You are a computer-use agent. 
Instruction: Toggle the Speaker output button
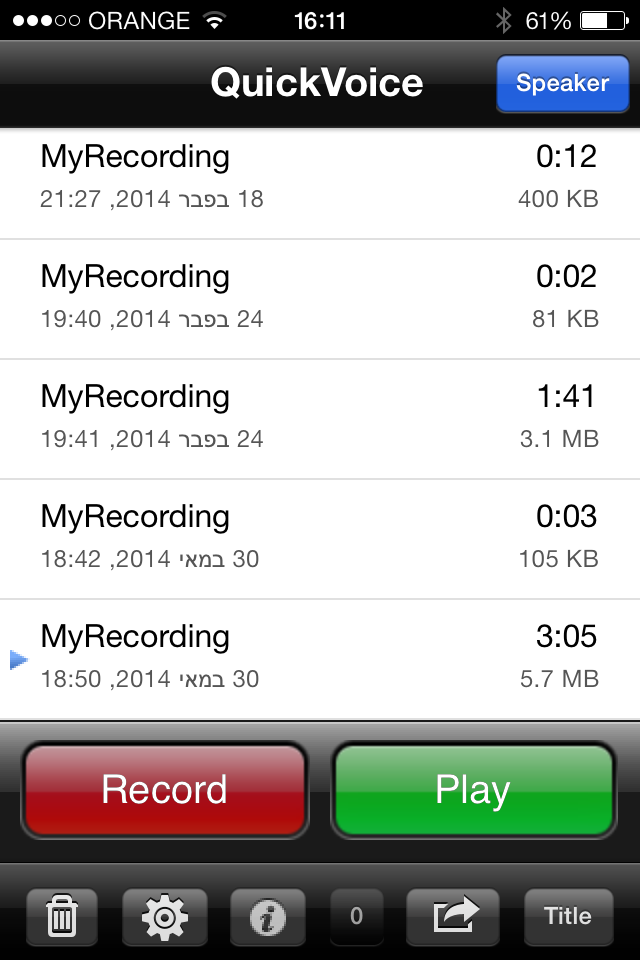562,83
